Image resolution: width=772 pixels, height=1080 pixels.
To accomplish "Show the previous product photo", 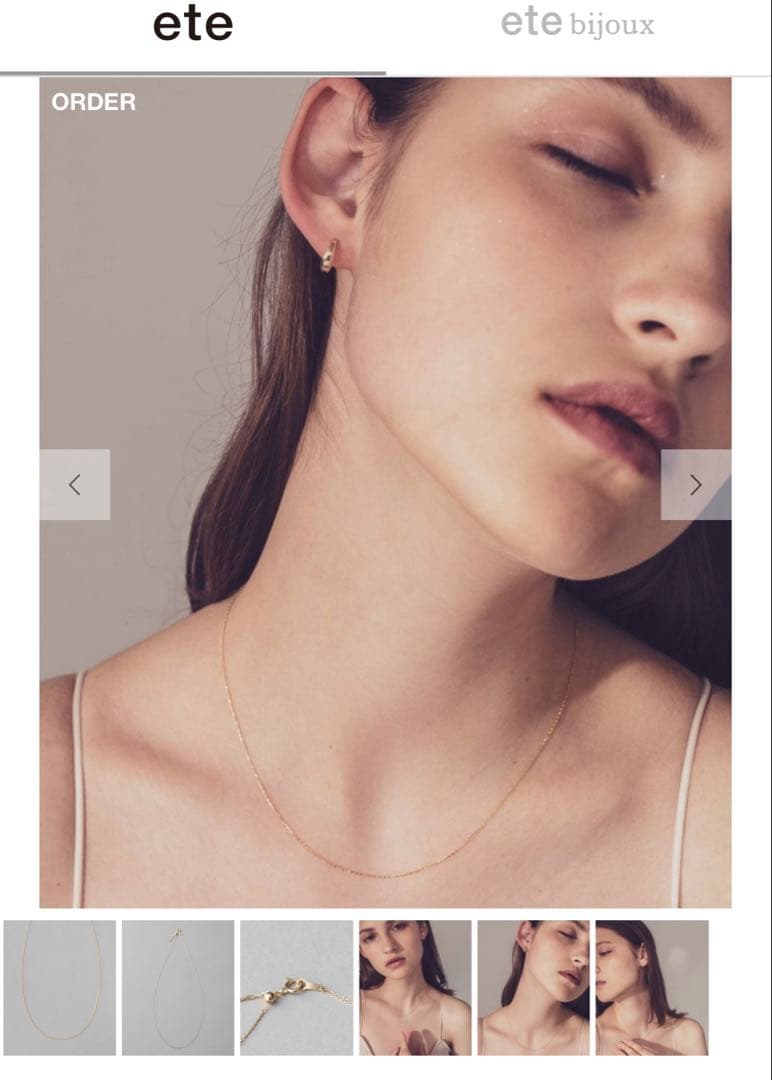I will (75, 485).
